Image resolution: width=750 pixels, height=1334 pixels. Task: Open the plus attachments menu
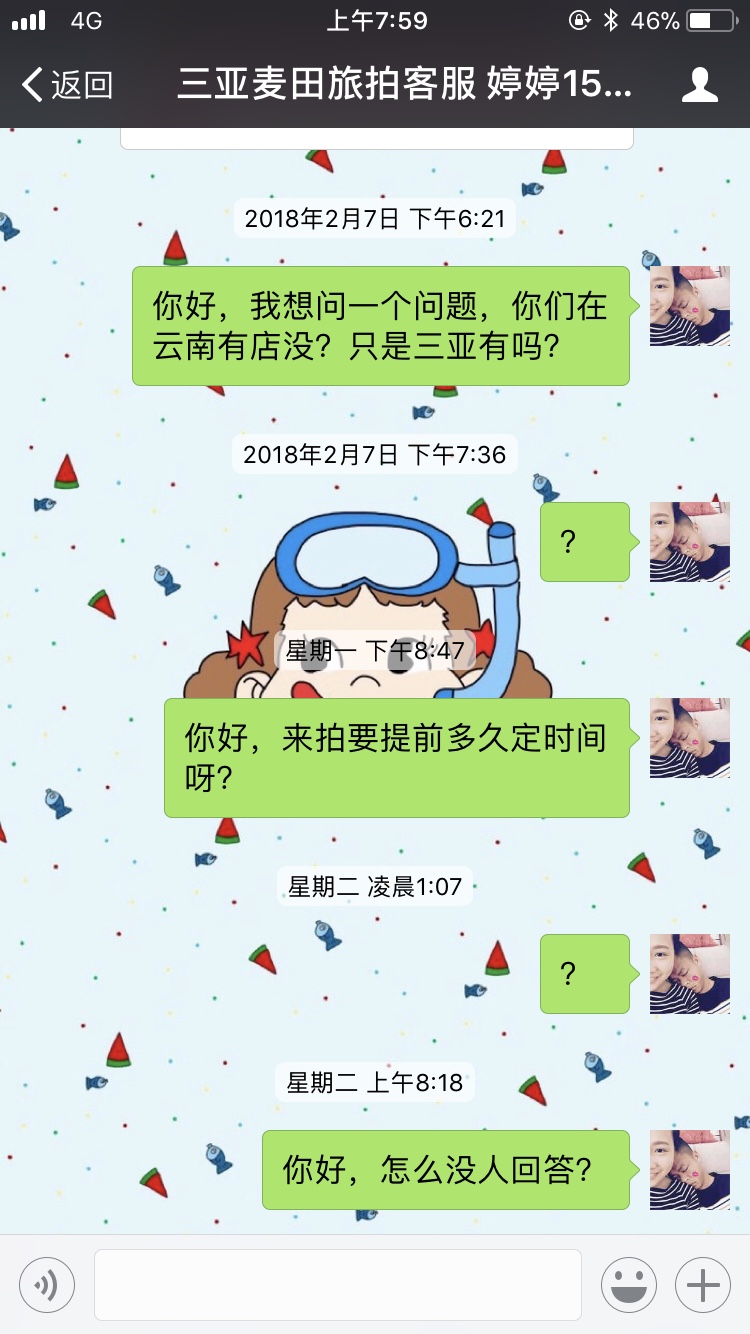703,1284
